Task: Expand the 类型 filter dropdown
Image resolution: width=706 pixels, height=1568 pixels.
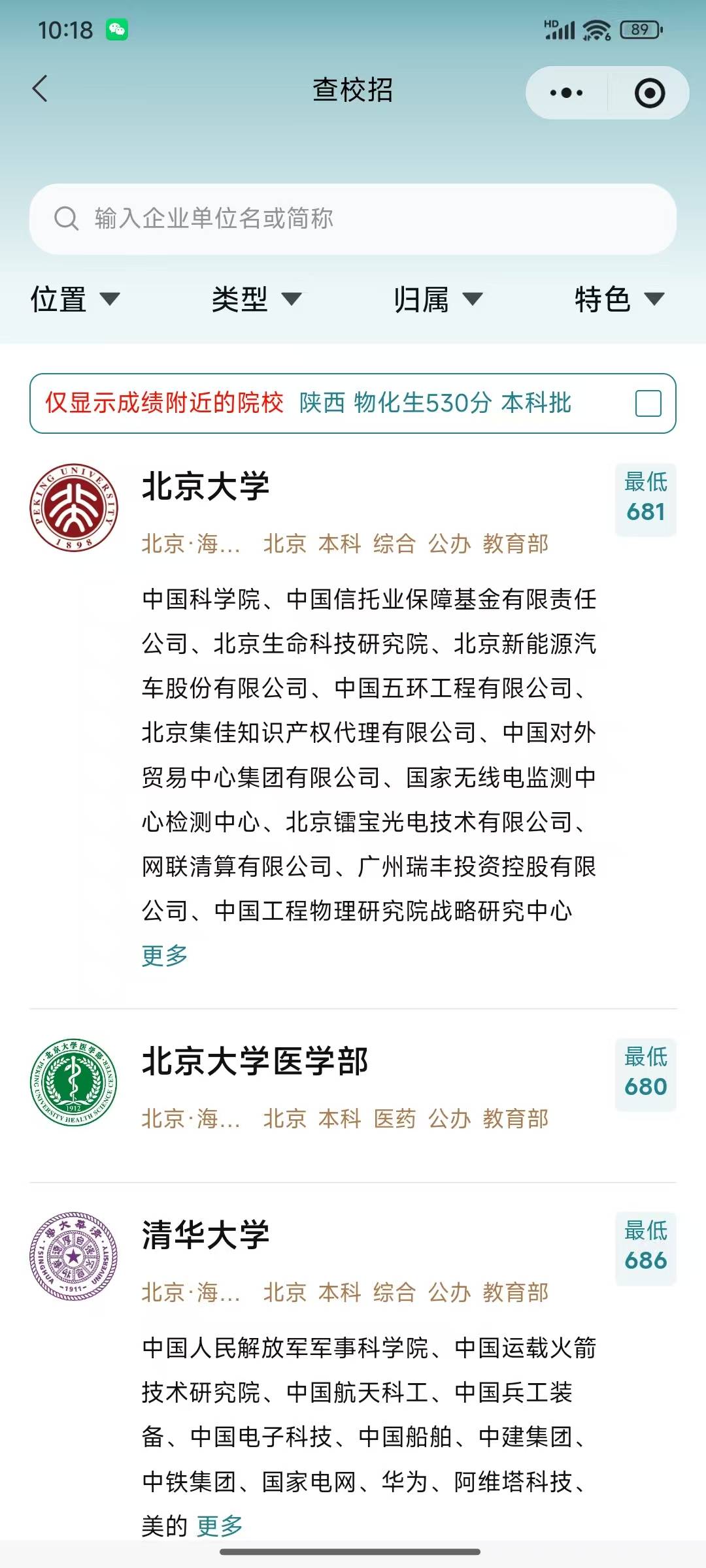Action: (256, 299)
